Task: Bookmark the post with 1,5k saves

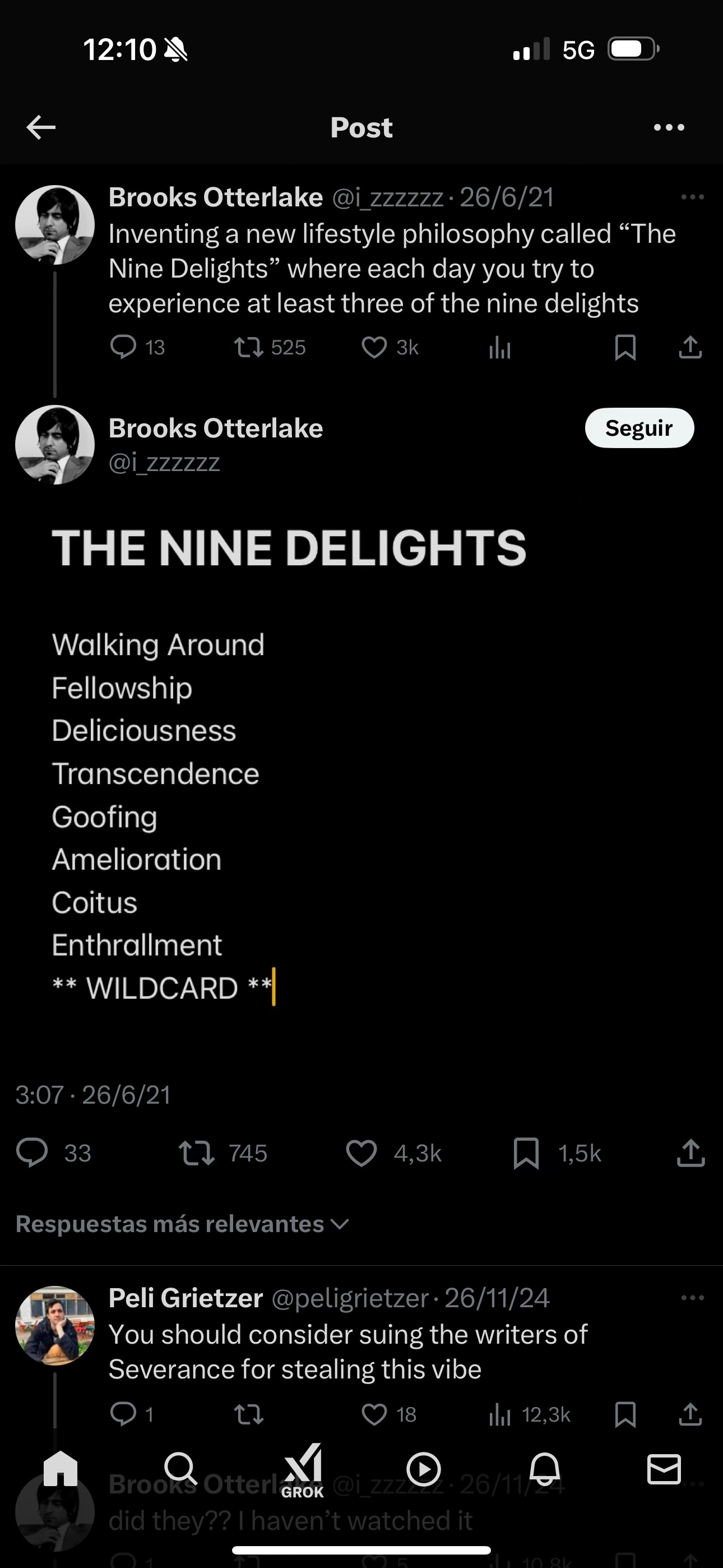Action: [x=526, y=1154]
